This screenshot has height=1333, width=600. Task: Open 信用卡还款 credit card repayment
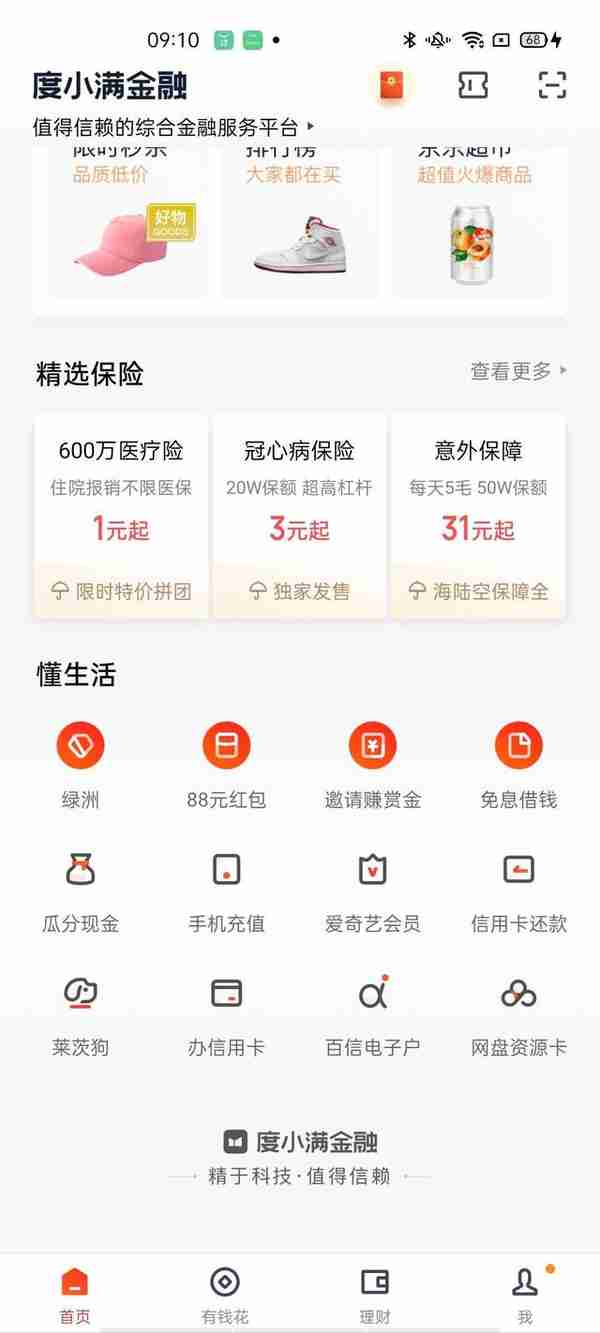click(518, 889)
